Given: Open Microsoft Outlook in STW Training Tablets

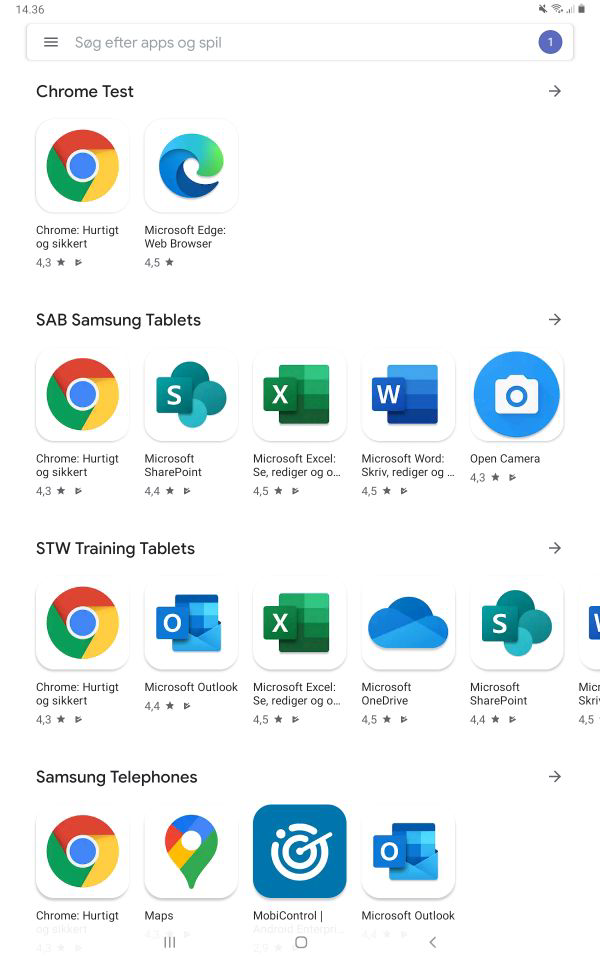Looking at the screenshot, I should 191,623.
